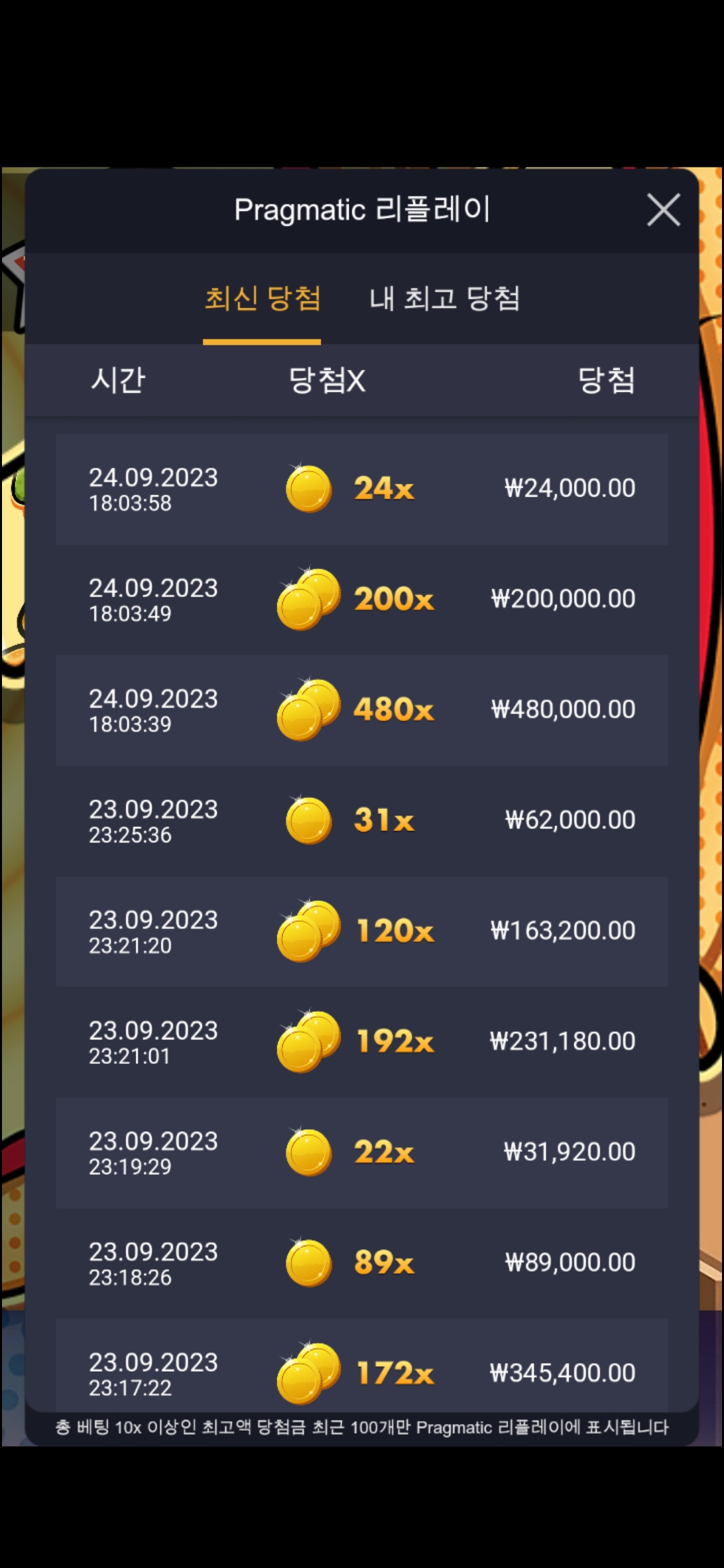Screen dimensions: 724x1568
Task: Open the 200x win replay from 18:03:49
Action: coord(362,600)
